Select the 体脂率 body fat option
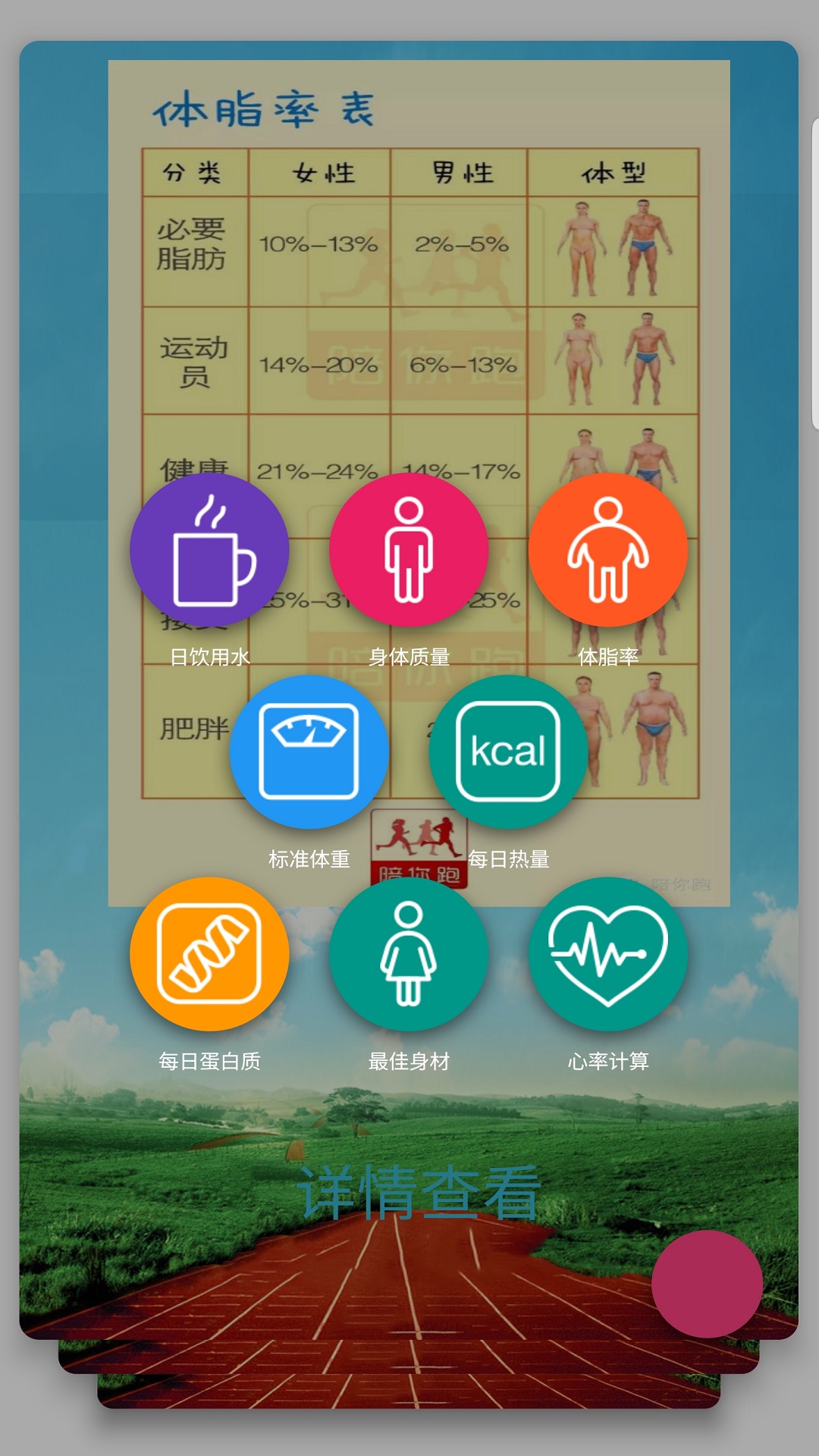The image size is (819, 1456). (x=607, y=551)
